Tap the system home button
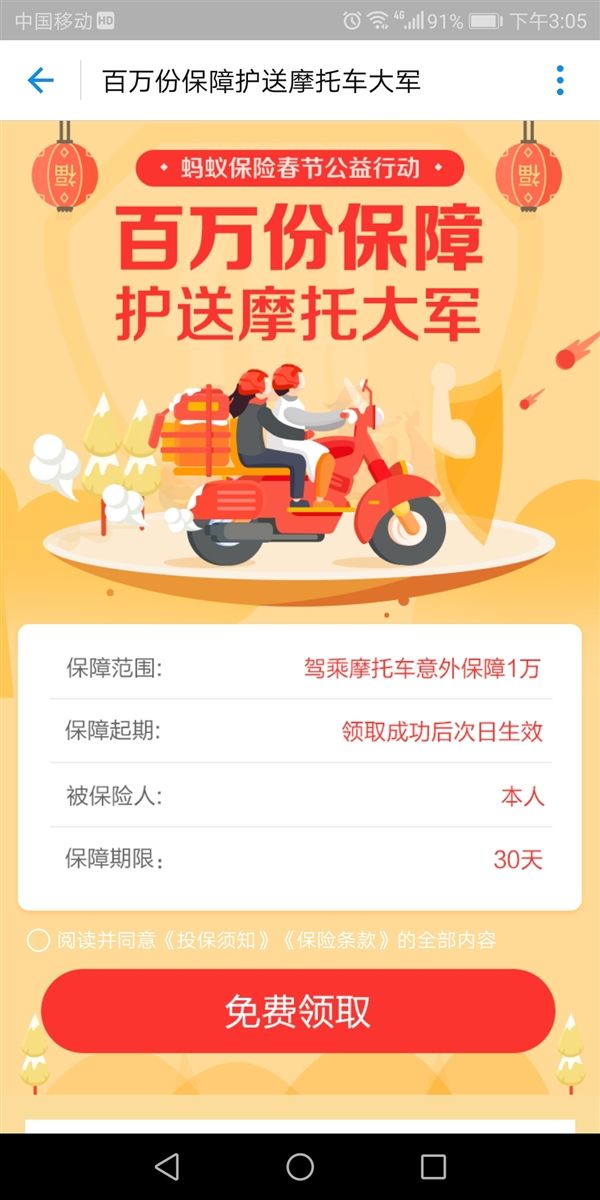600x1200 pixels. 300,1166
